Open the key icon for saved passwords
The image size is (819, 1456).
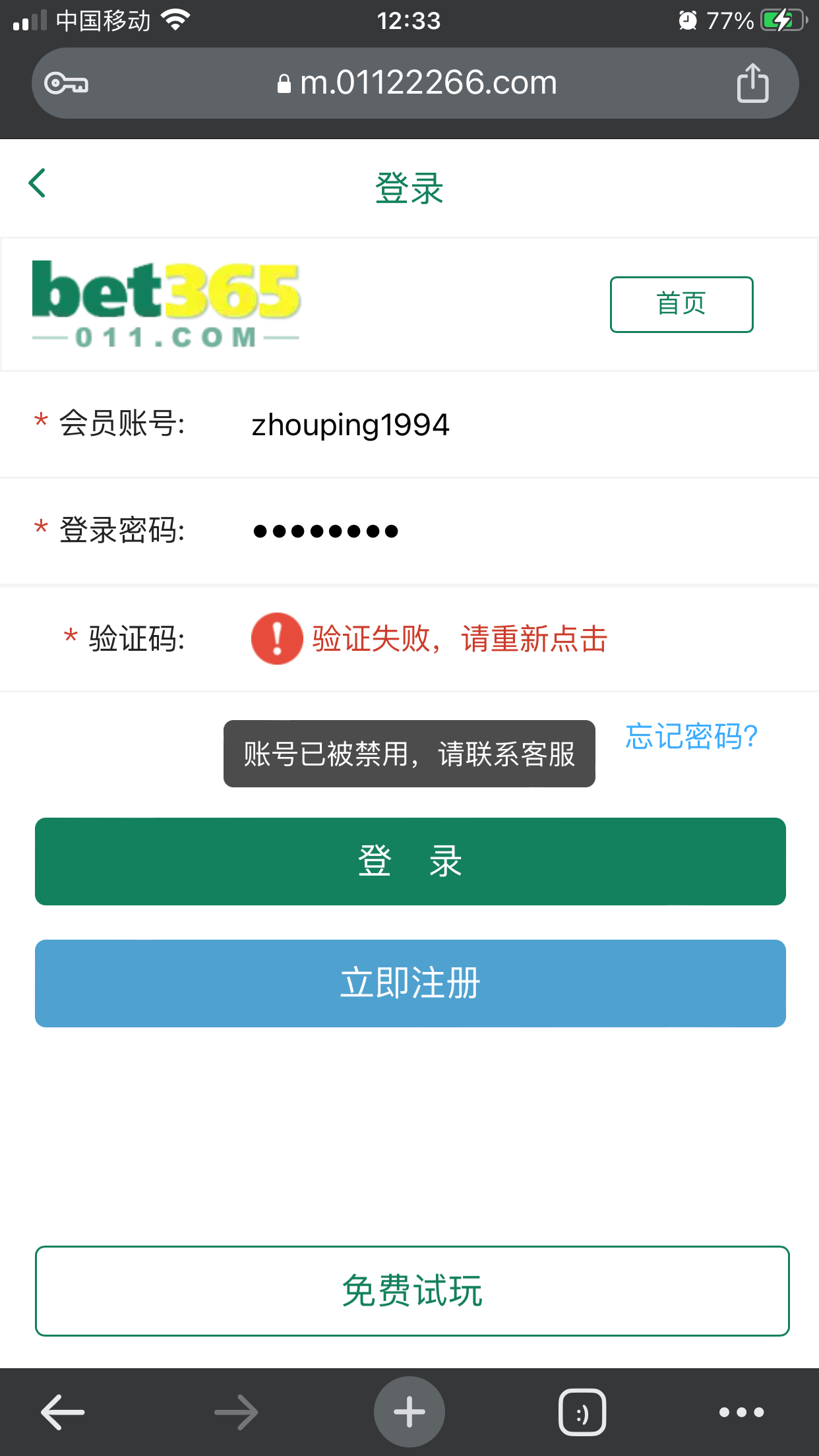pos(66,83)
